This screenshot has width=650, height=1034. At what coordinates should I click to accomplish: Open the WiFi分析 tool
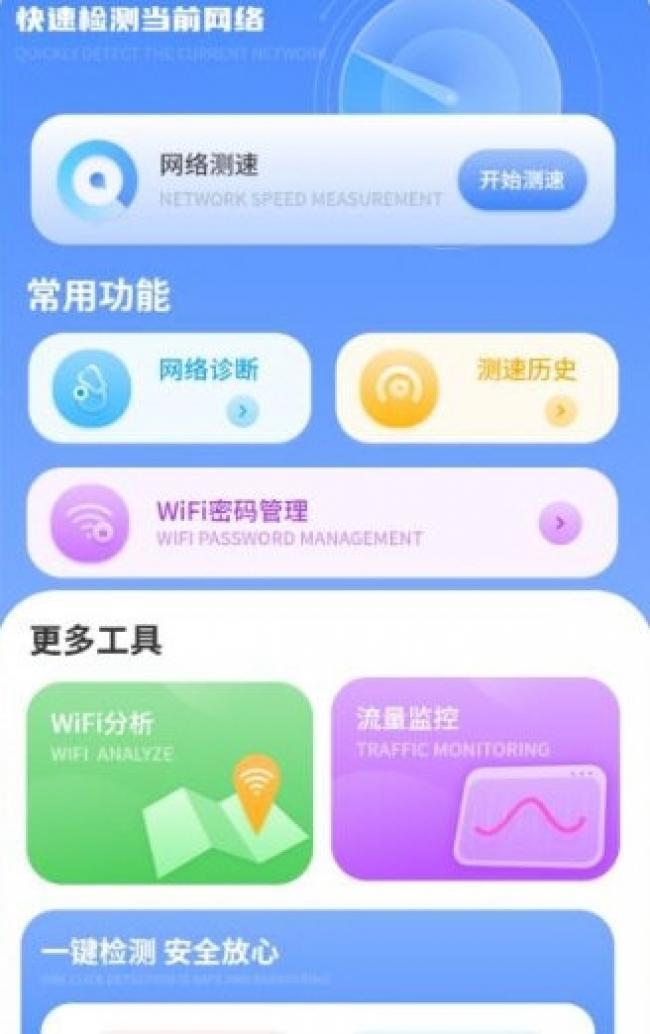(x=169, y=782)
